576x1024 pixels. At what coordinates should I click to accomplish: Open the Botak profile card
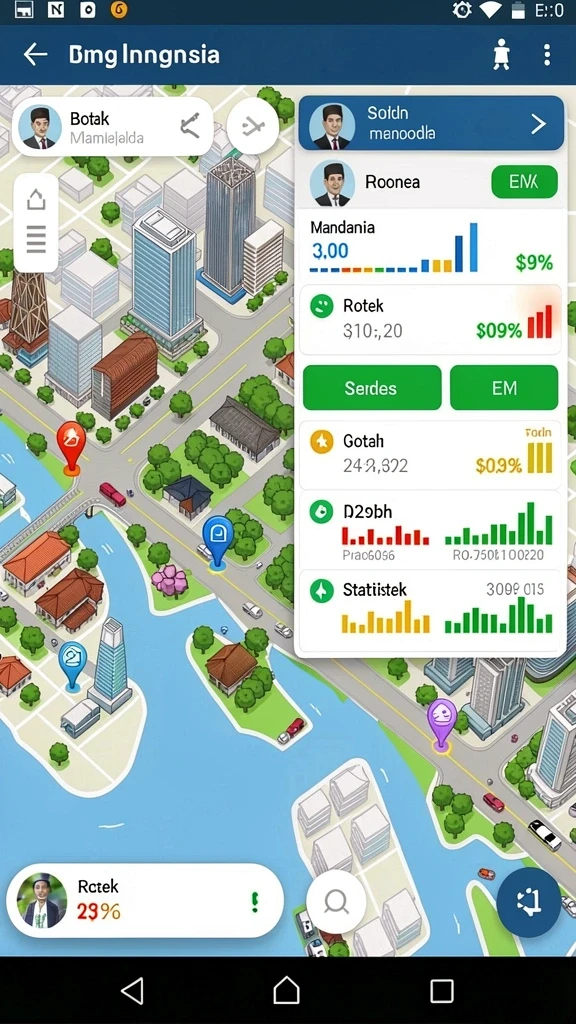click(112, 127)
